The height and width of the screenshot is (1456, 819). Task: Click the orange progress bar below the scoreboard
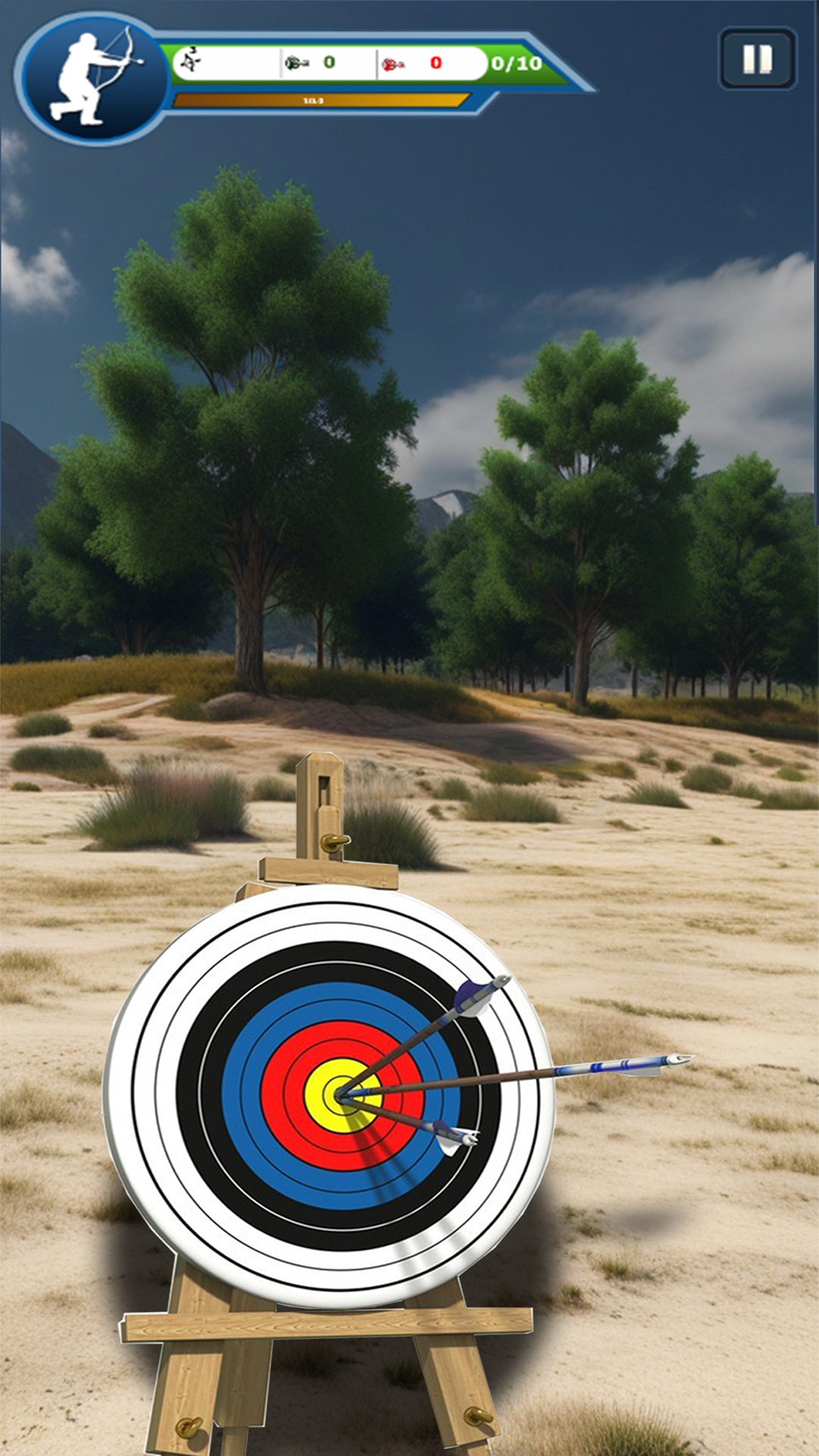[x=318, y=99]
